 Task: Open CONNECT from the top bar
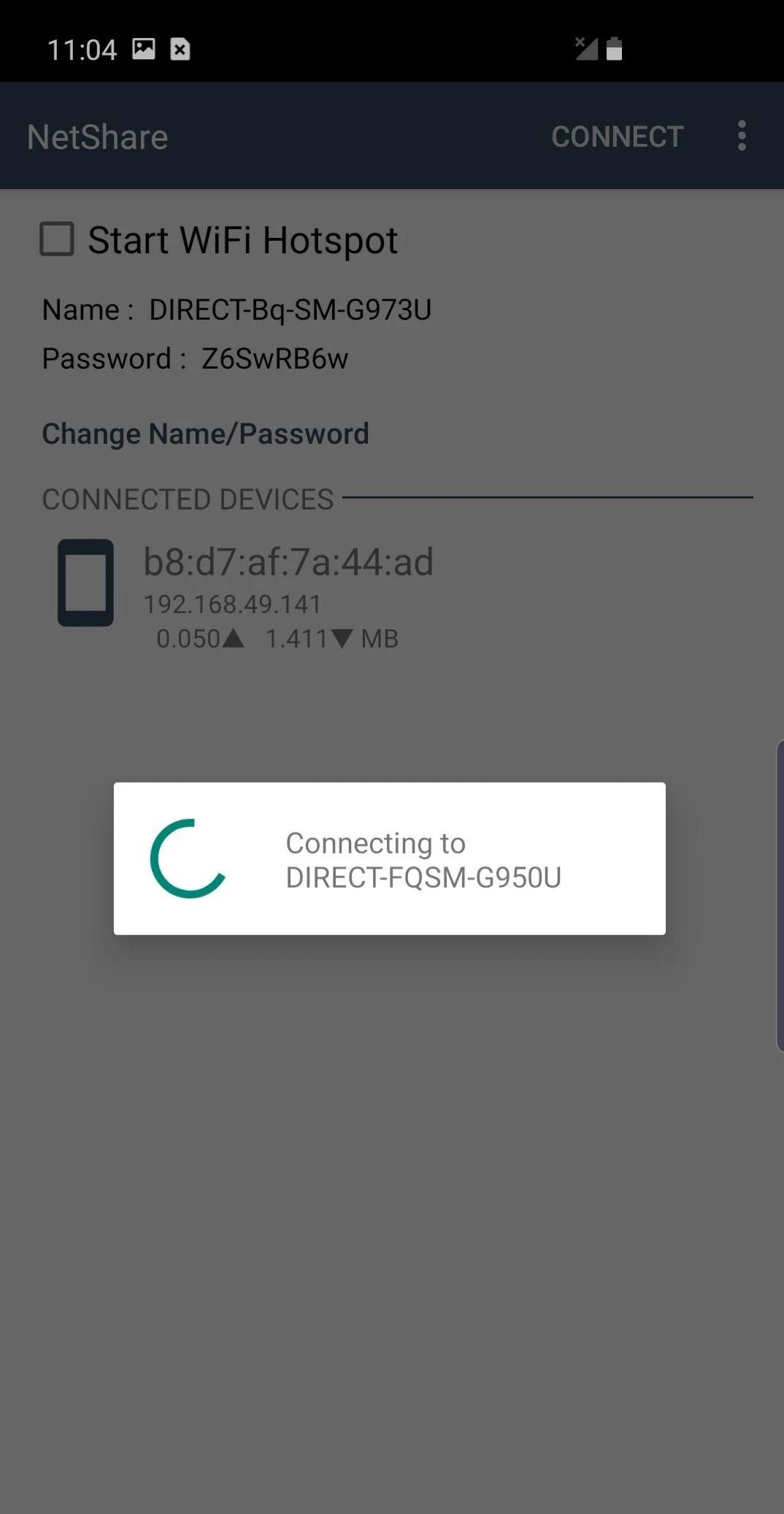[x=617, y=136]
